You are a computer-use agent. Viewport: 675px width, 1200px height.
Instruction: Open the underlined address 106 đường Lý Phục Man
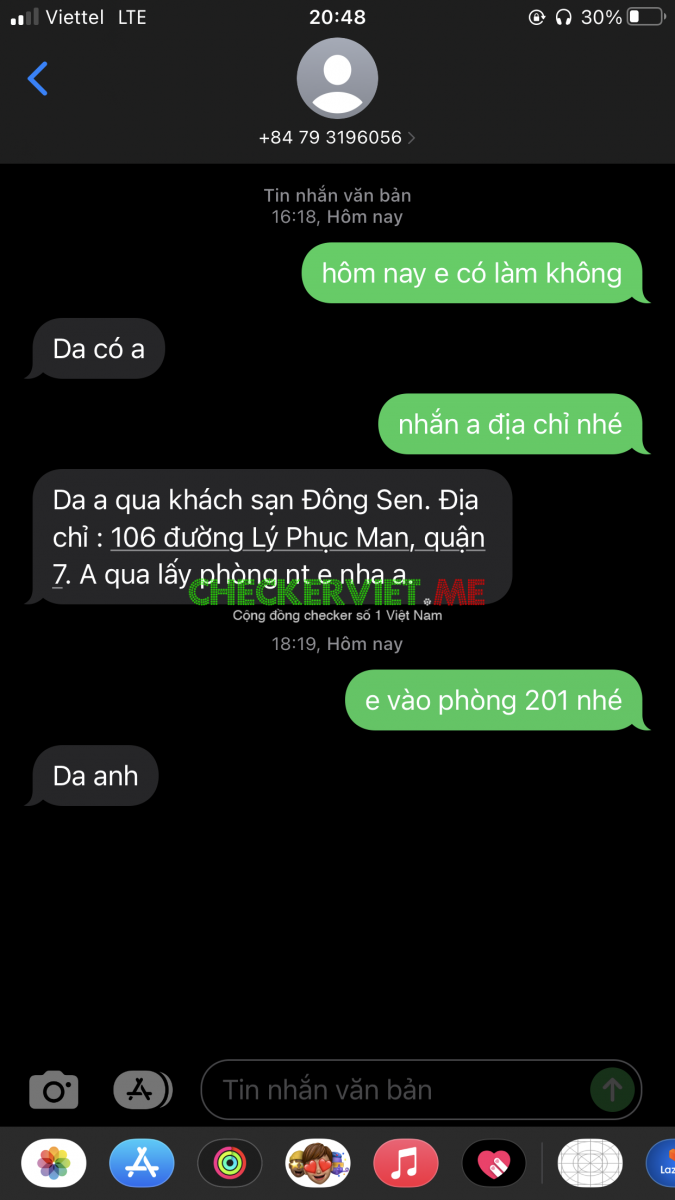pyautogui.click(x=298, y=538)
